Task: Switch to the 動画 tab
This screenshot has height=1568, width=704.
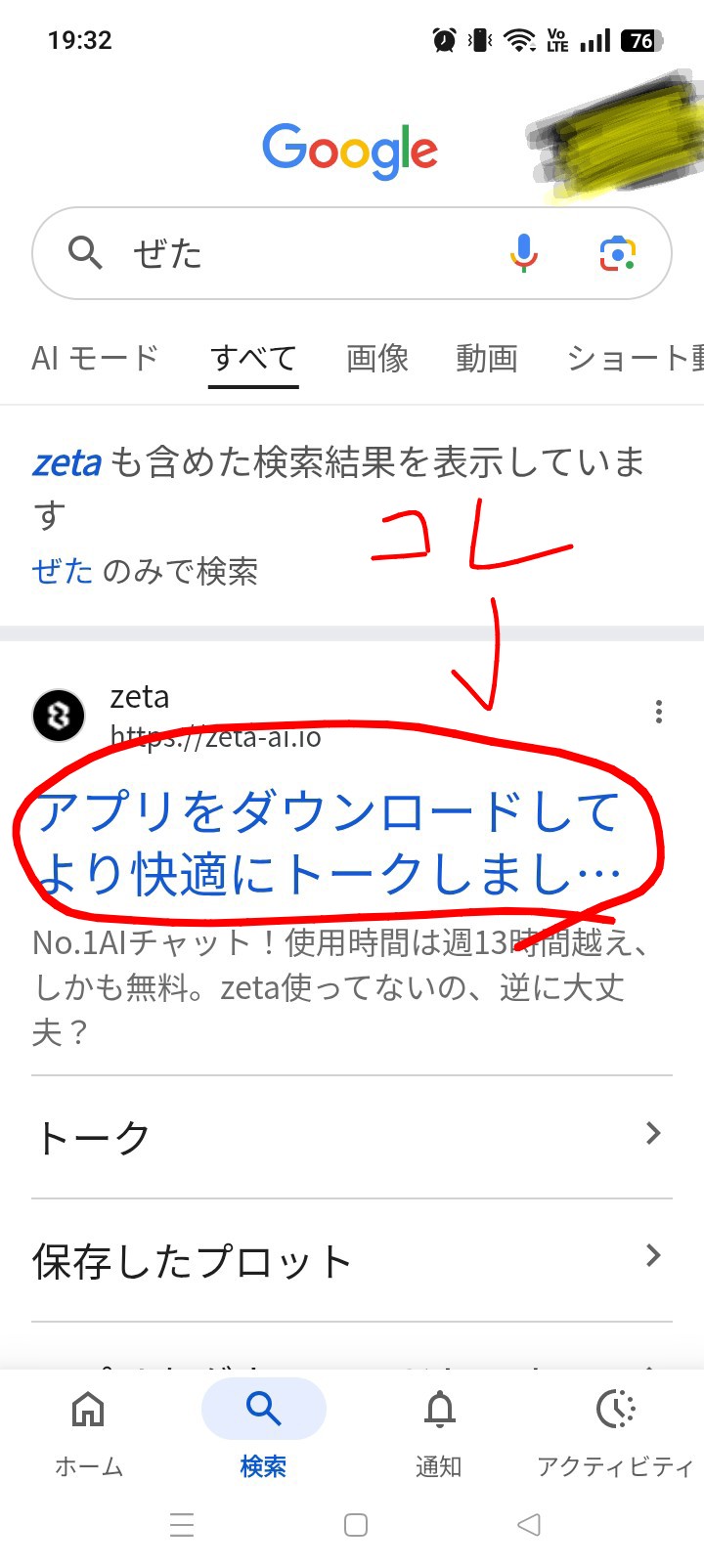Action: (x=487, y=358)
